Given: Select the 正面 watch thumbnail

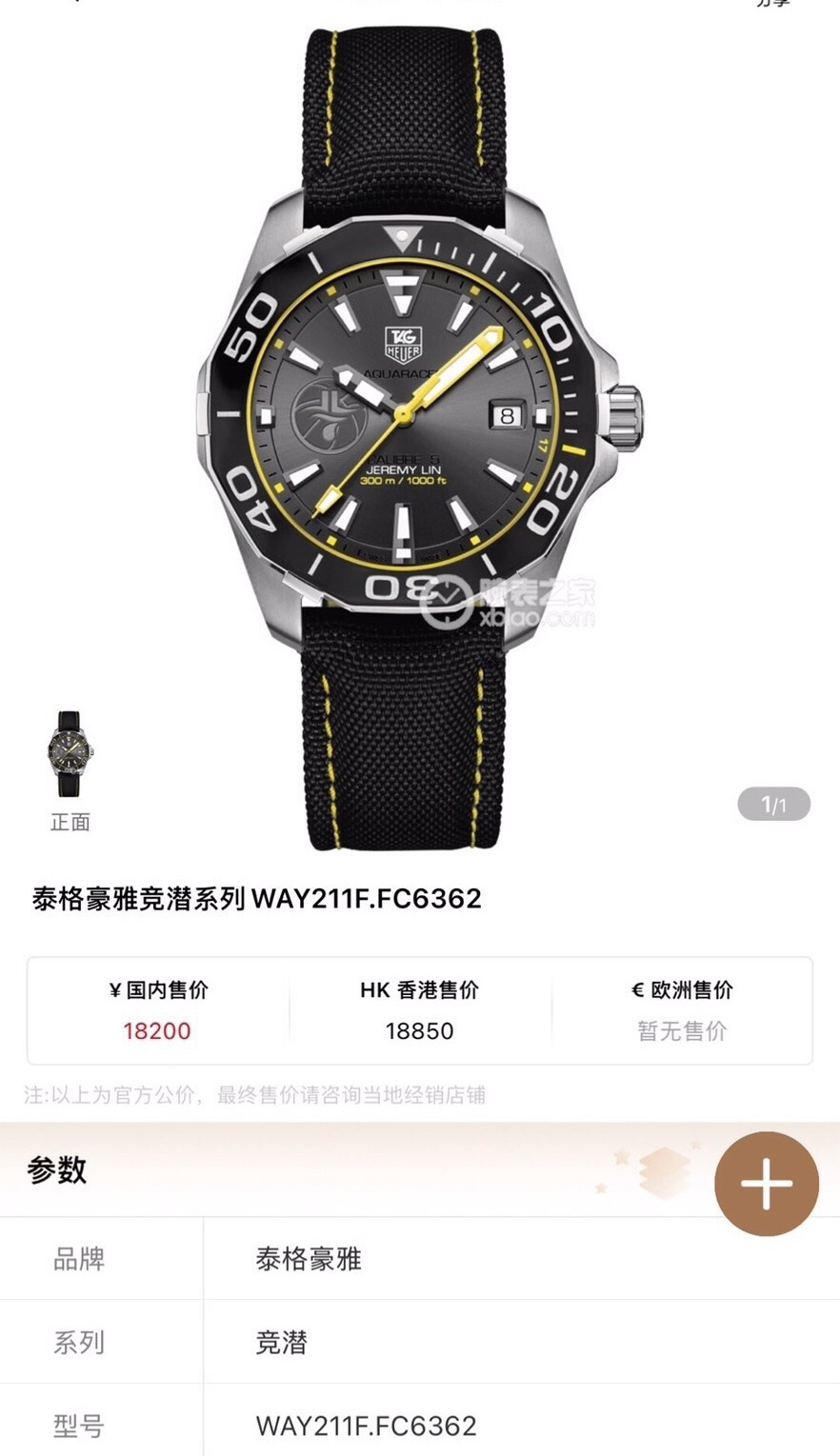Looking at the screenshot, I should tap(70, 754).
